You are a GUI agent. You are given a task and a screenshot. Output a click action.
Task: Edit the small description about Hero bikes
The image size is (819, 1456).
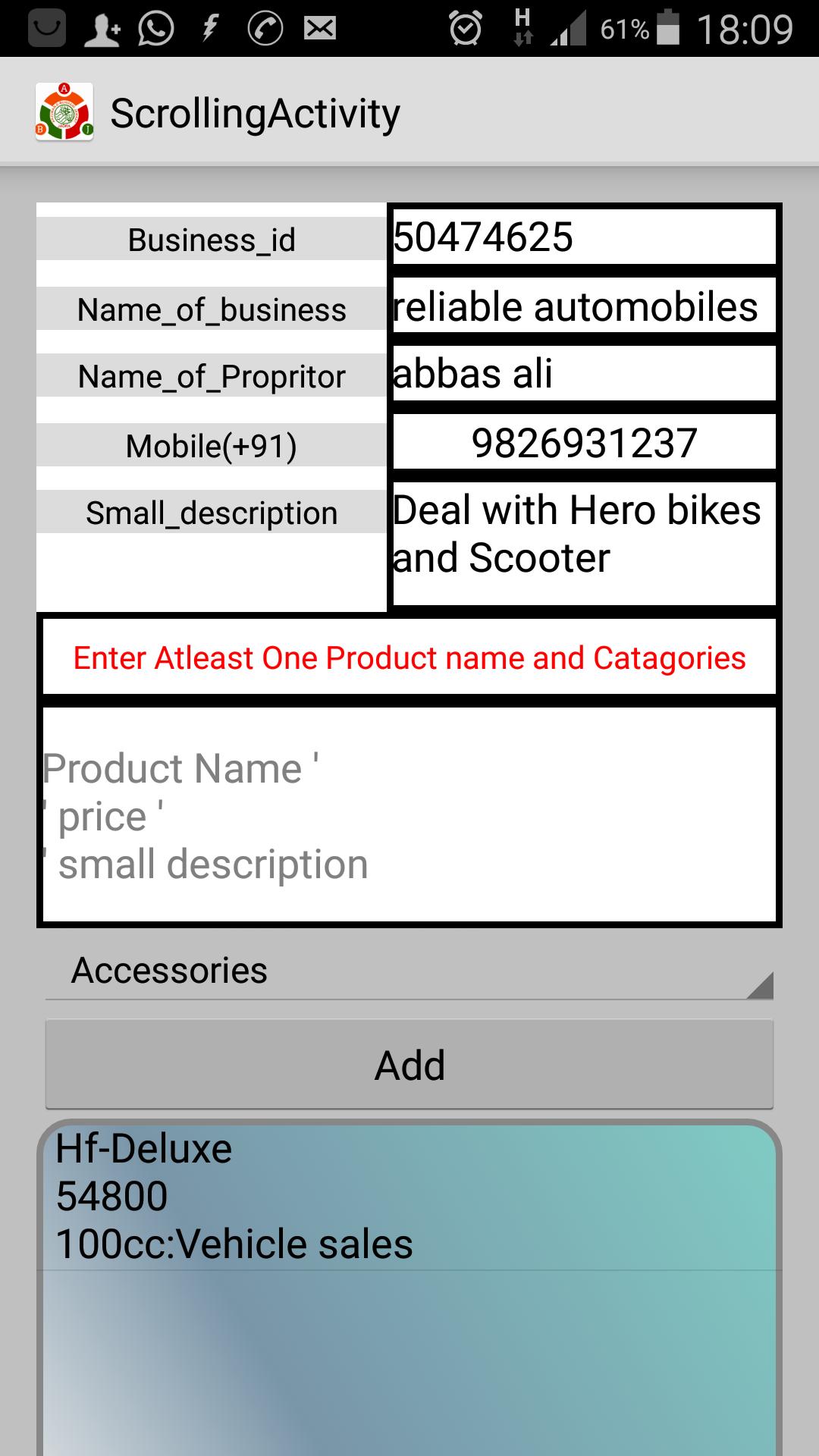(x=584, y=542)
